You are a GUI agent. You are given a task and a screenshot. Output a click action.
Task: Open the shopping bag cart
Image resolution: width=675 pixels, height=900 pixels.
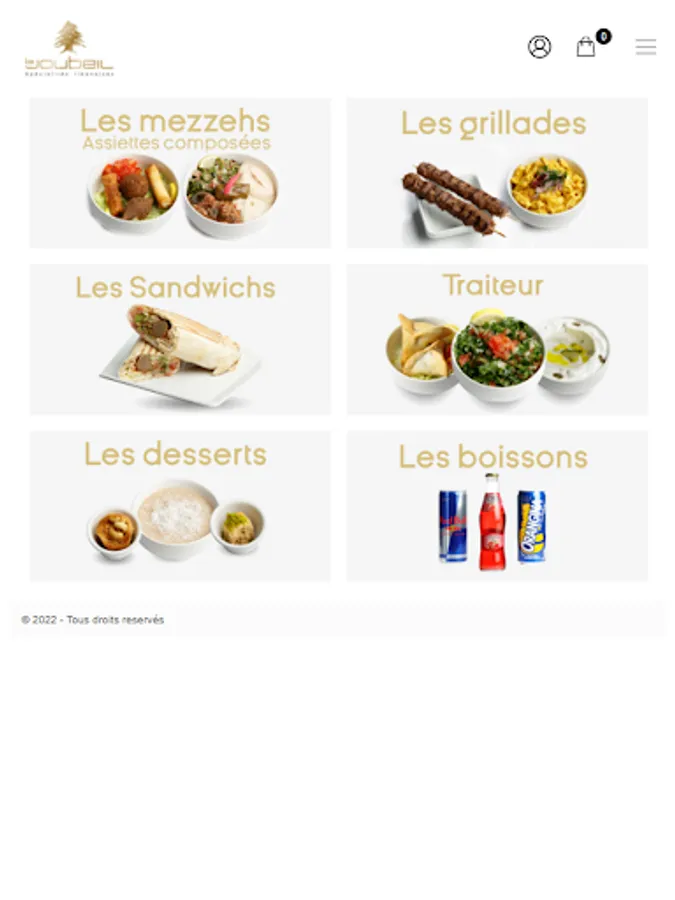coord(586,47)
